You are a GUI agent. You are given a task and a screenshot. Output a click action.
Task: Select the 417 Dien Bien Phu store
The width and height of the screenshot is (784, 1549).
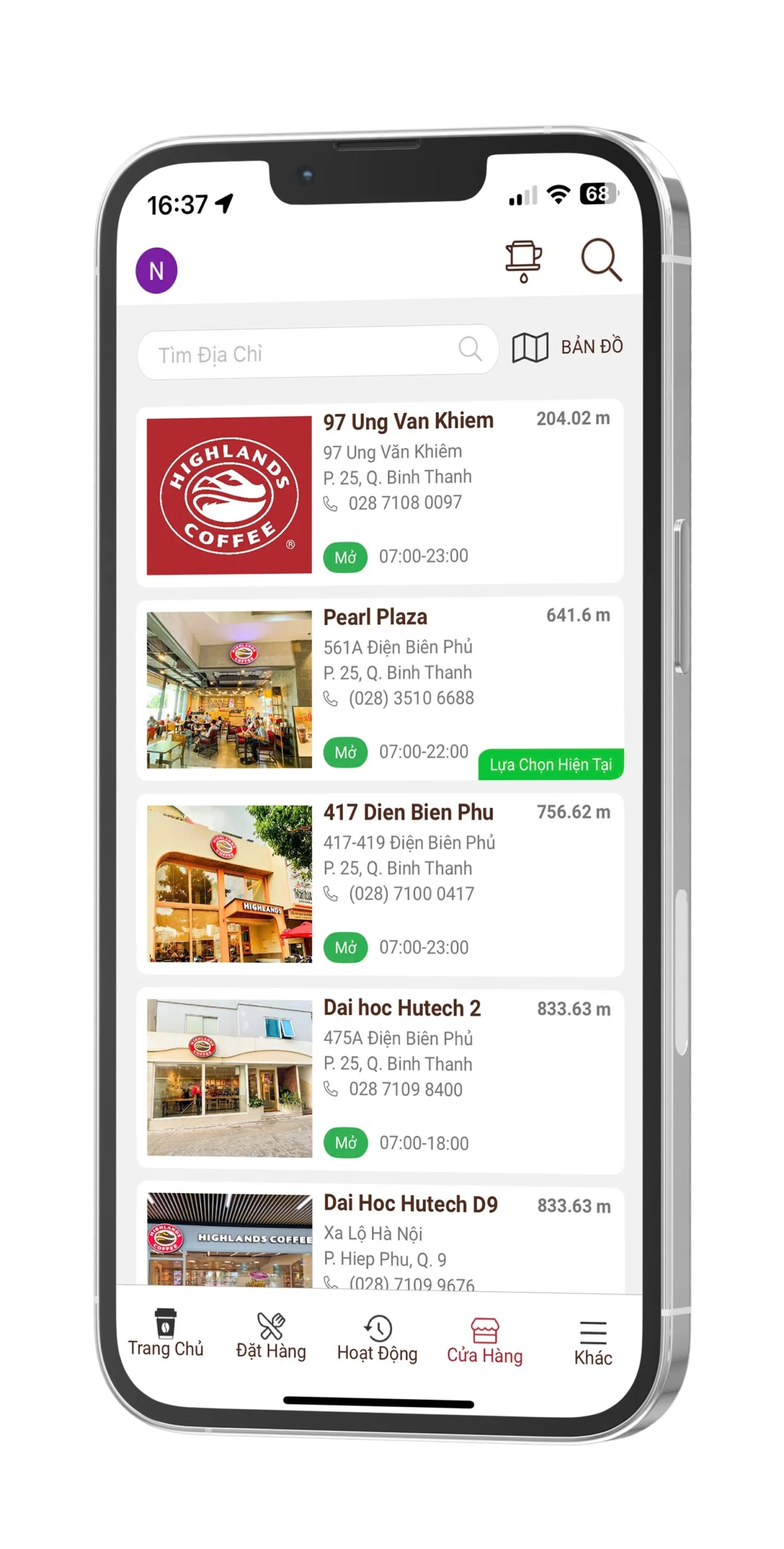(x=408, y=813)
